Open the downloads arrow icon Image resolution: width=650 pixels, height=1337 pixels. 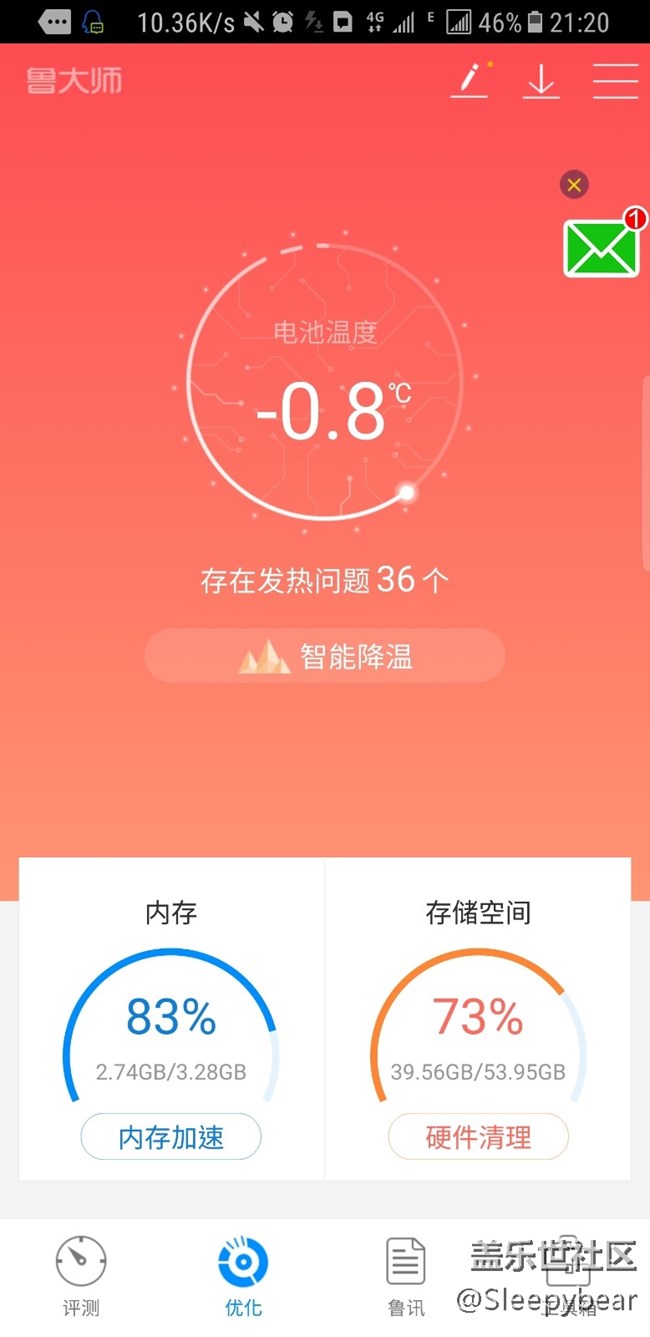541,81
